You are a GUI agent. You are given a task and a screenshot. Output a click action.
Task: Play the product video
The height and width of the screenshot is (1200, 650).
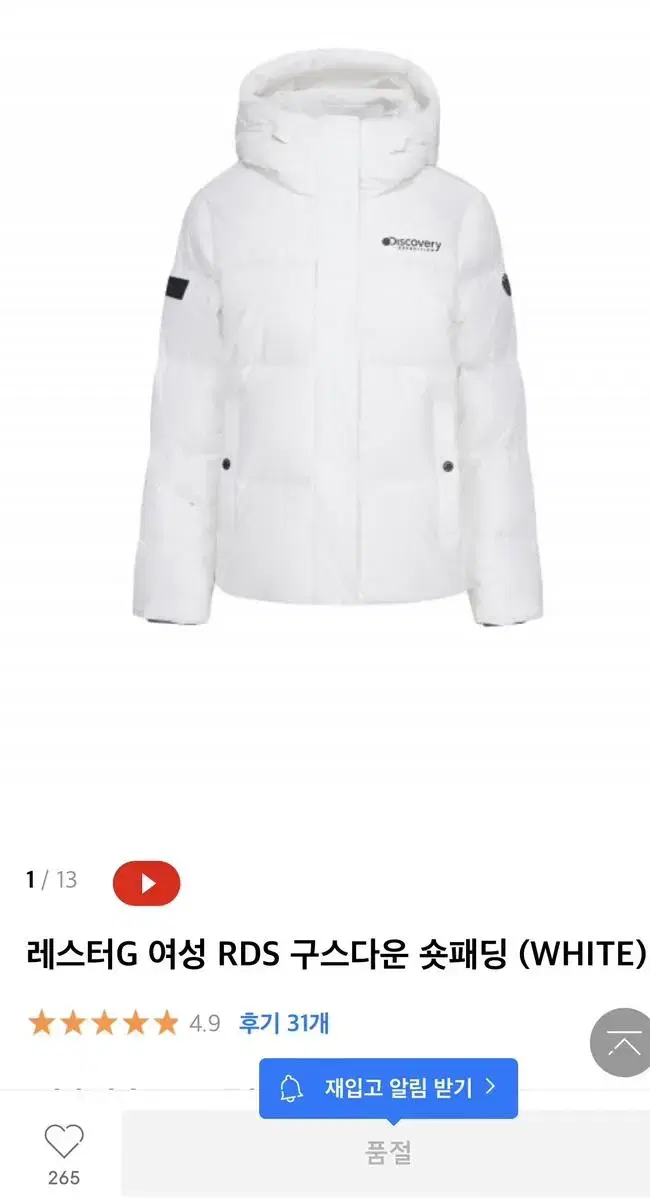pyautogui.click(x=146, y=883)
